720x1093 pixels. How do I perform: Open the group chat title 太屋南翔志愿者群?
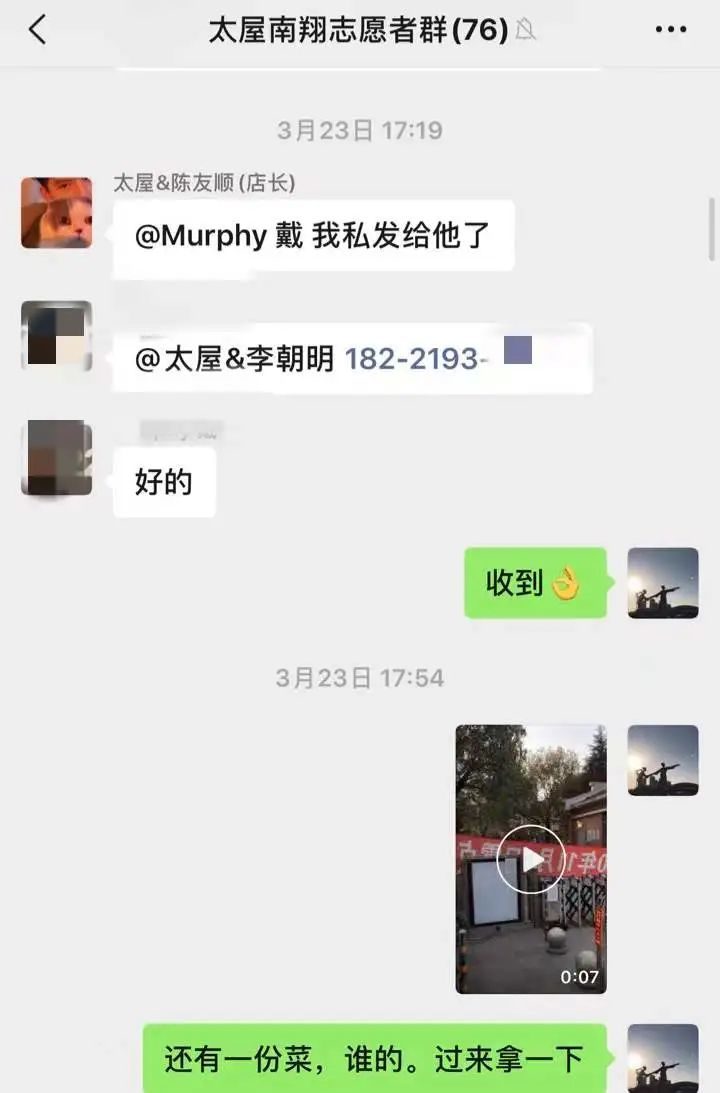351,30
